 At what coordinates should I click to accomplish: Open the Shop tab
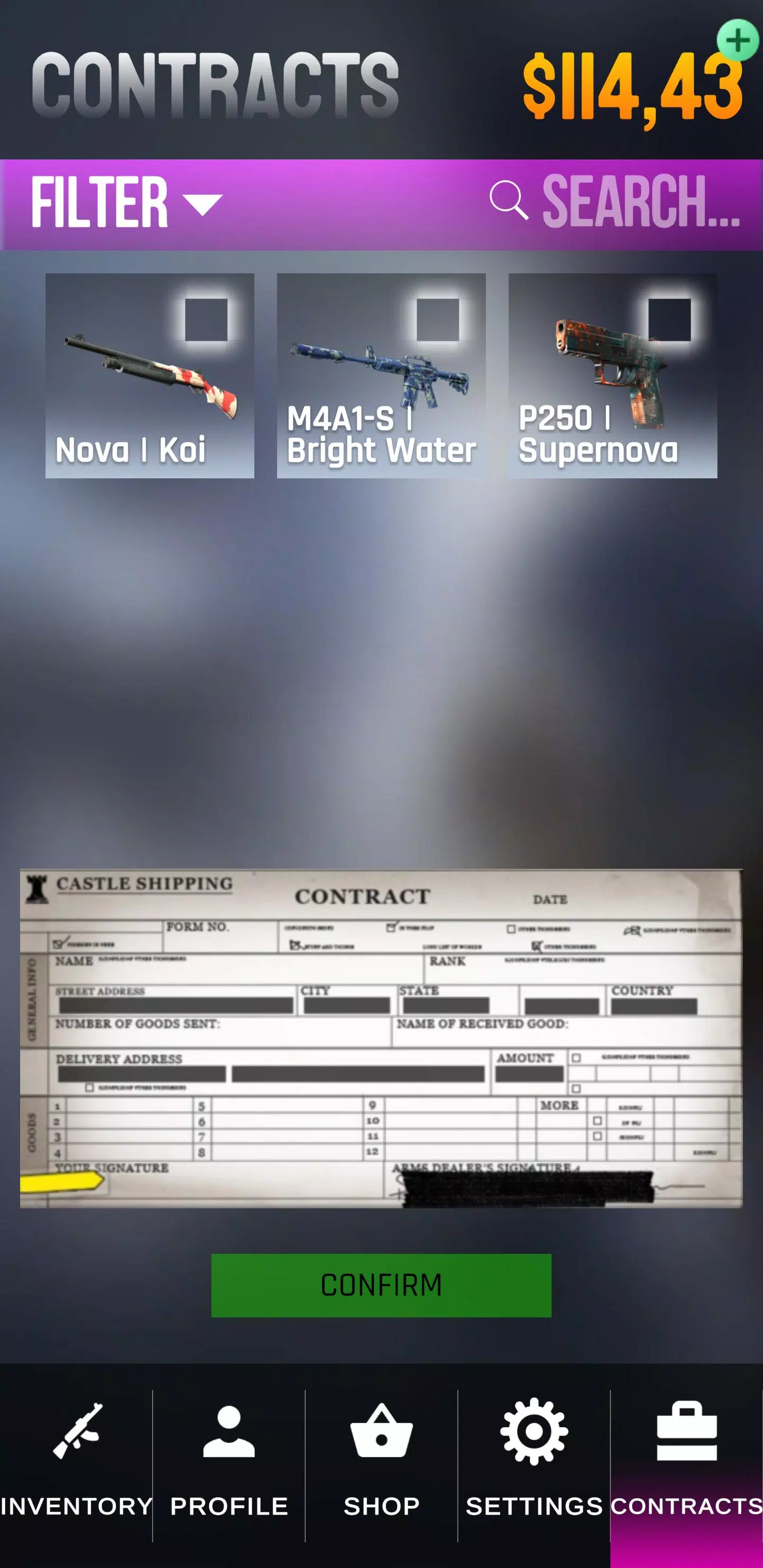(381, 1464)
